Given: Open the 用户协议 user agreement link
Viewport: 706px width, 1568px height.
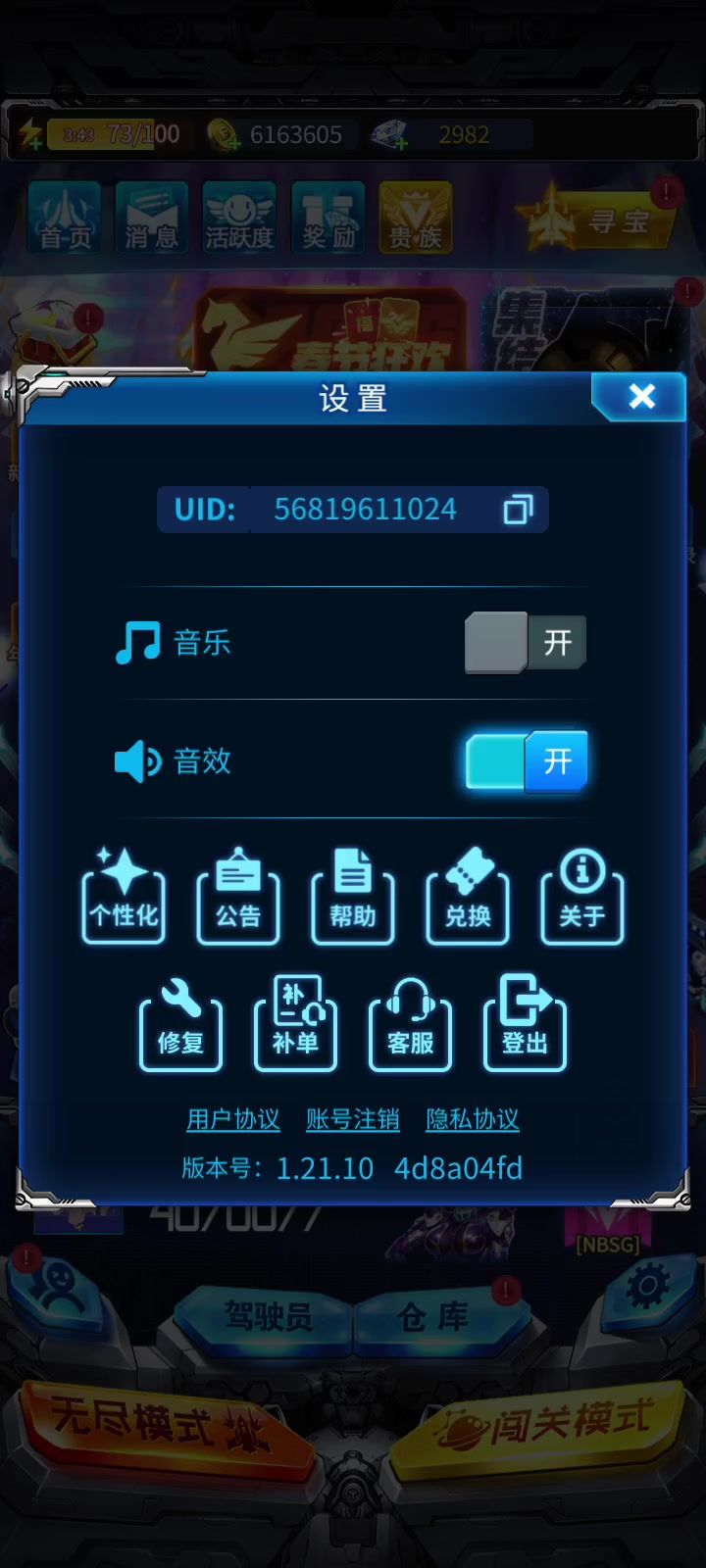Looking at the screenshot, I should tap(233, 1119).
